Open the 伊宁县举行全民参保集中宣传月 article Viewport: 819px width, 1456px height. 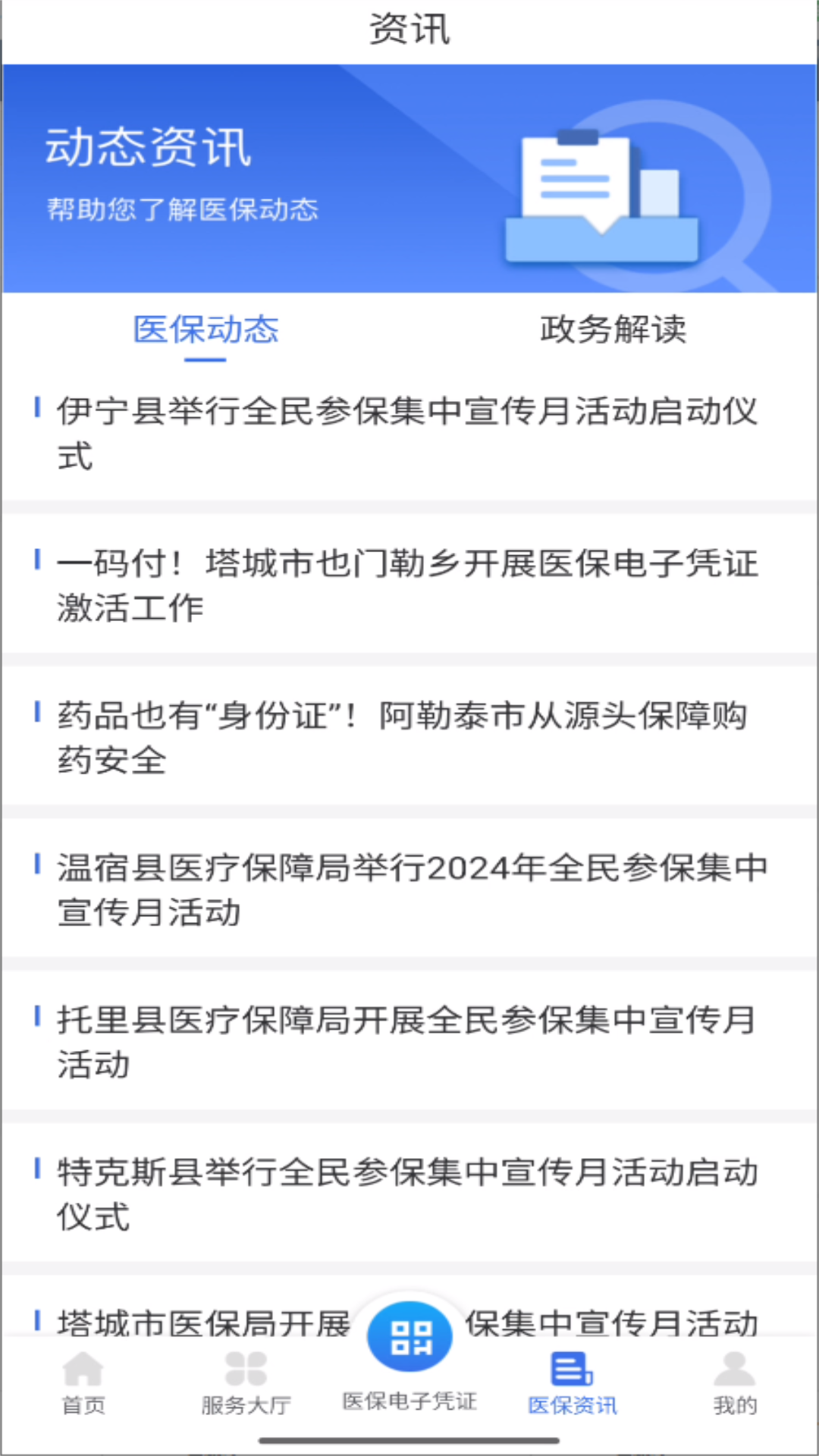pyautogui.click(x=409, y=432)
